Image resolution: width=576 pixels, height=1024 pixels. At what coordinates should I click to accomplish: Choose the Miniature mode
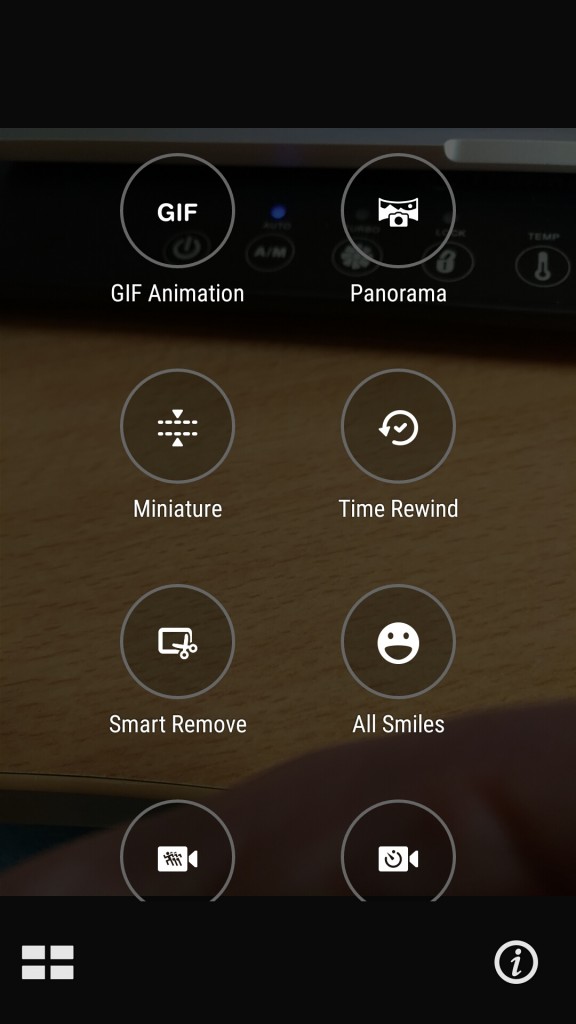pos(178,426)
